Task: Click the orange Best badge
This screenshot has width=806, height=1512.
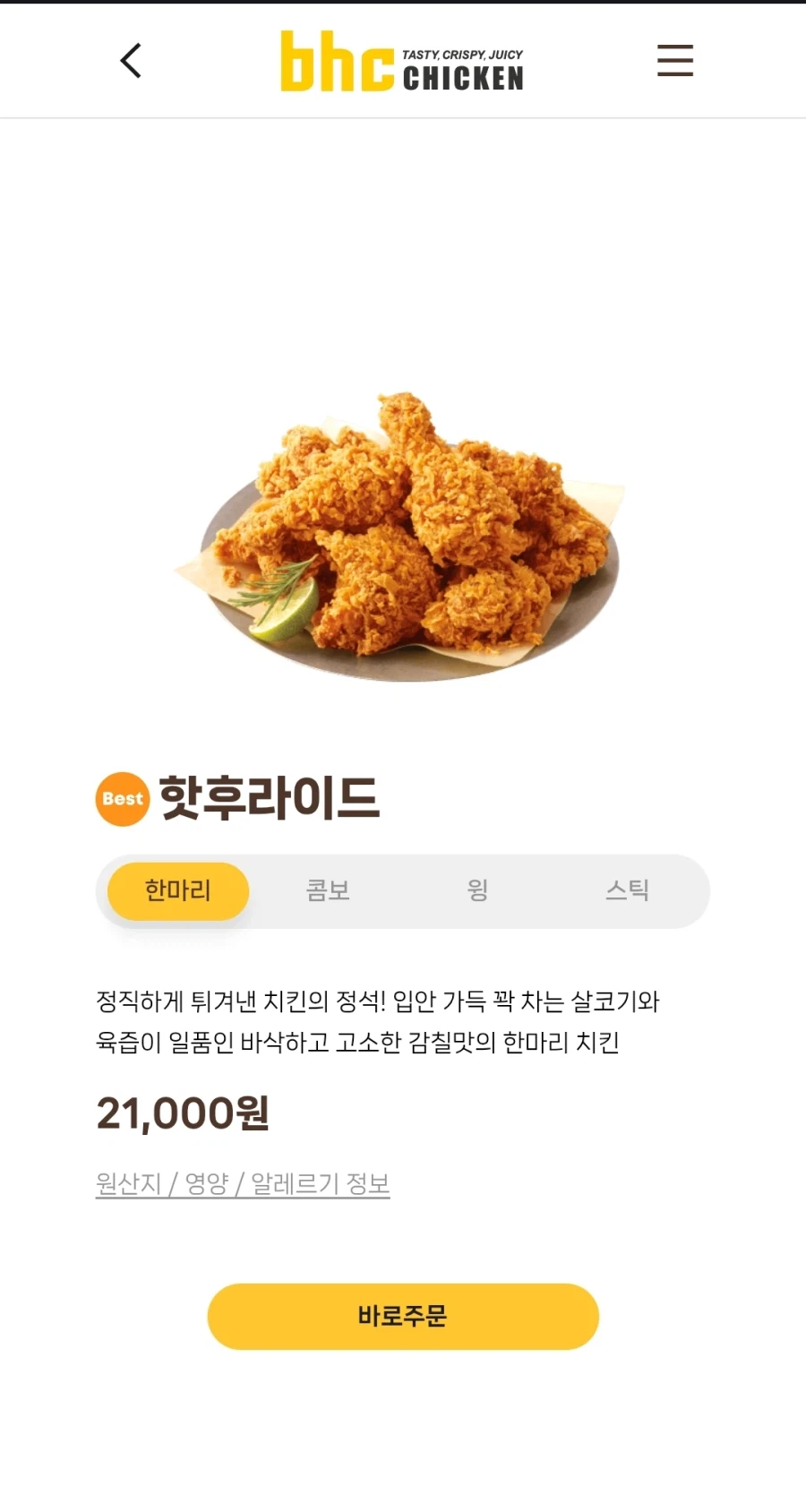Action: 122,799
